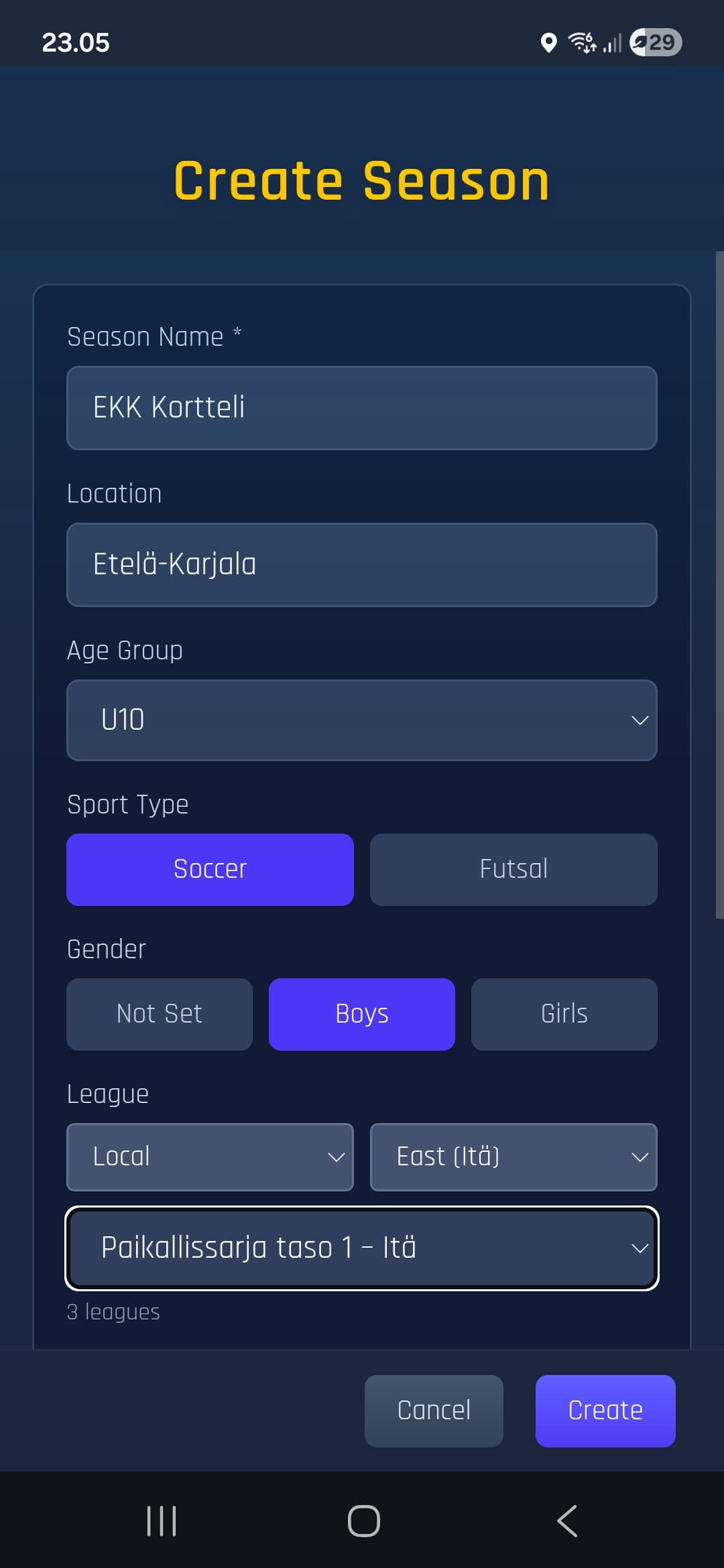Select the Soccer sport type button
This screenshot has width=724, height=1568.
(x=210, y=868)
